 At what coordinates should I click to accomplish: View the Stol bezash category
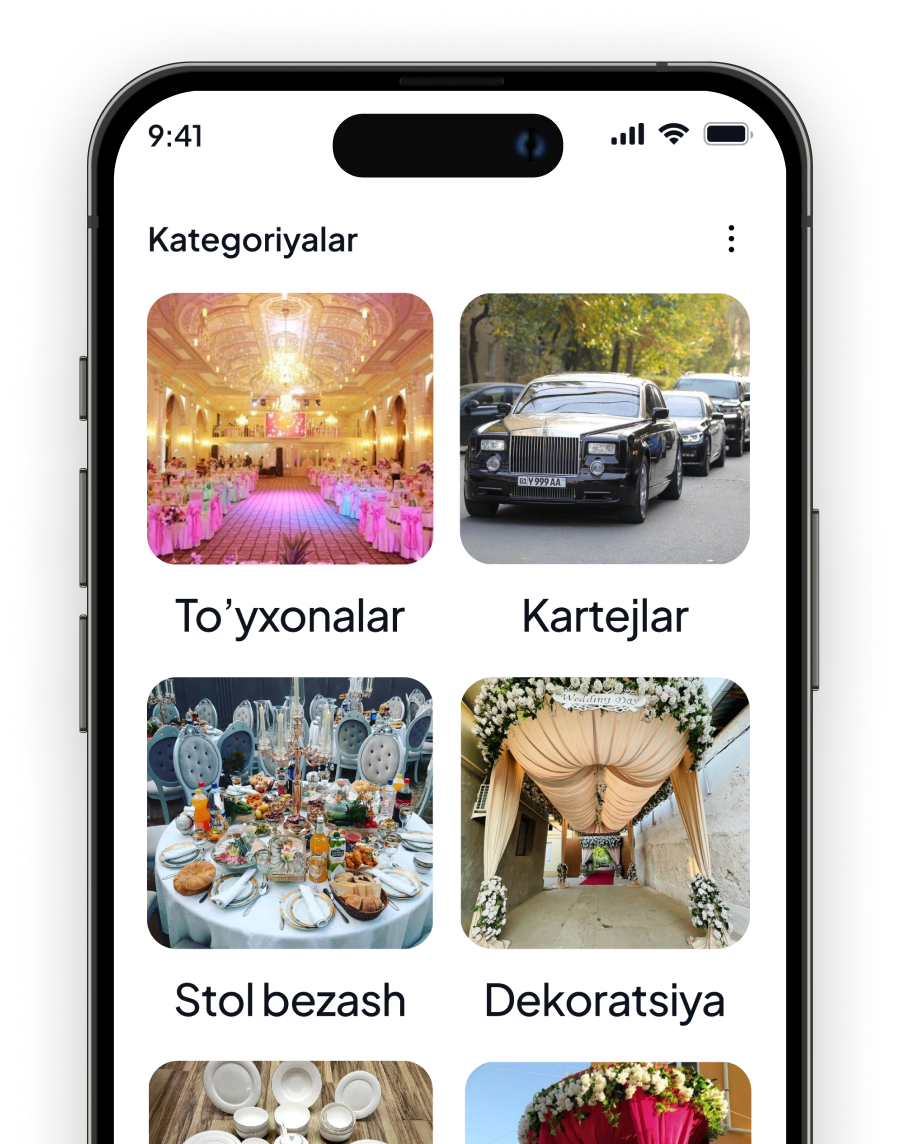[290, 813]
